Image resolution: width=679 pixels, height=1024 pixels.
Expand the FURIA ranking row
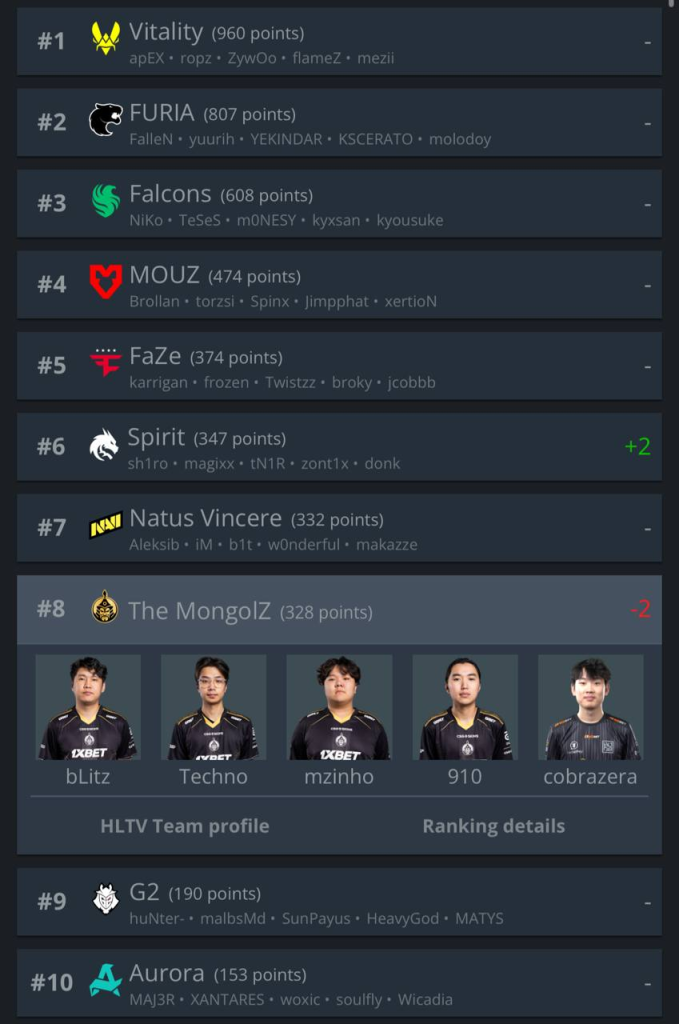[x=339, y=123]
